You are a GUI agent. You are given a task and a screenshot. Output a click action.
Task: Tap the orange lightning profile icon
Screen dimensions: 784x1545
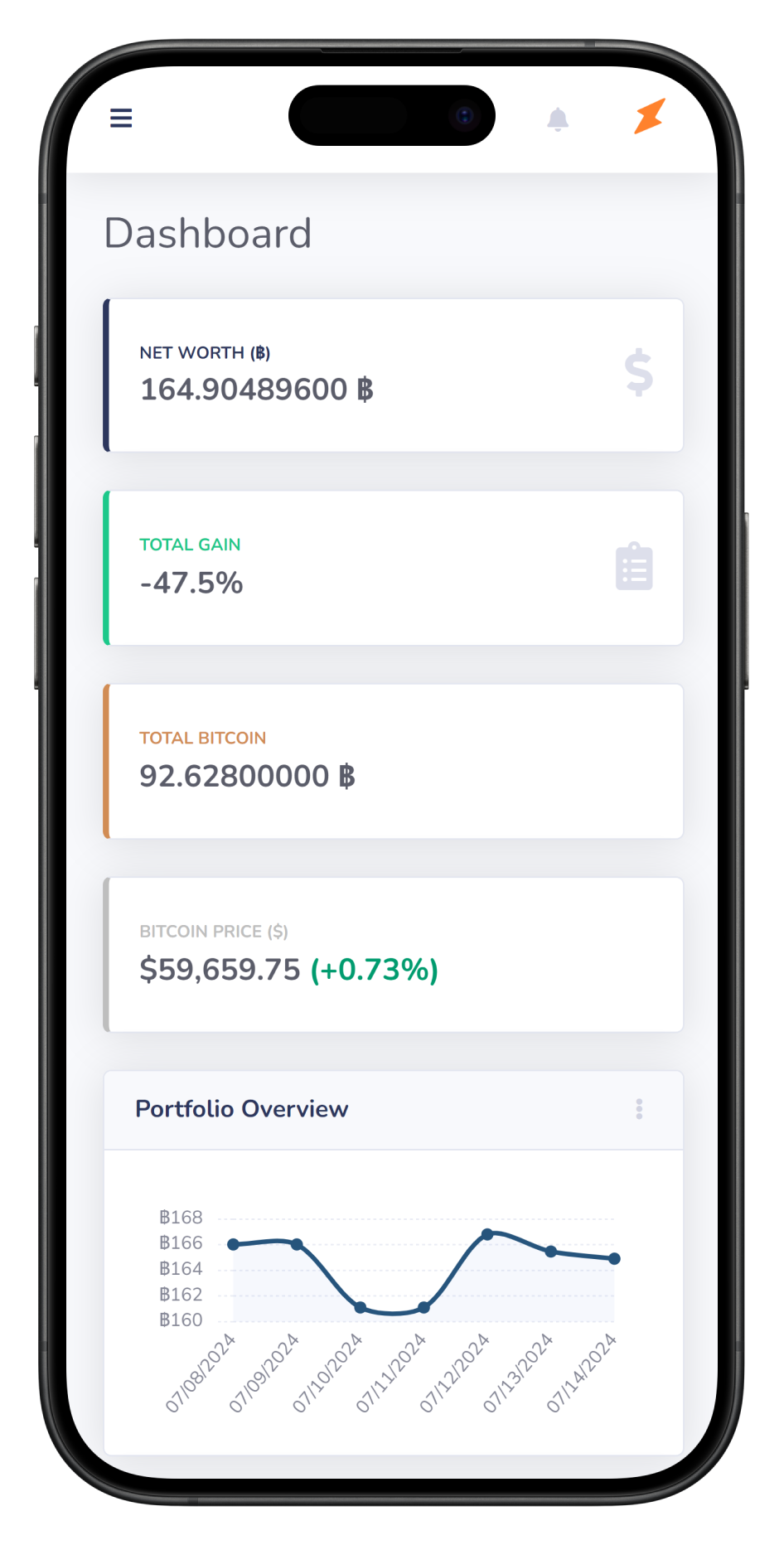(650, 116)
